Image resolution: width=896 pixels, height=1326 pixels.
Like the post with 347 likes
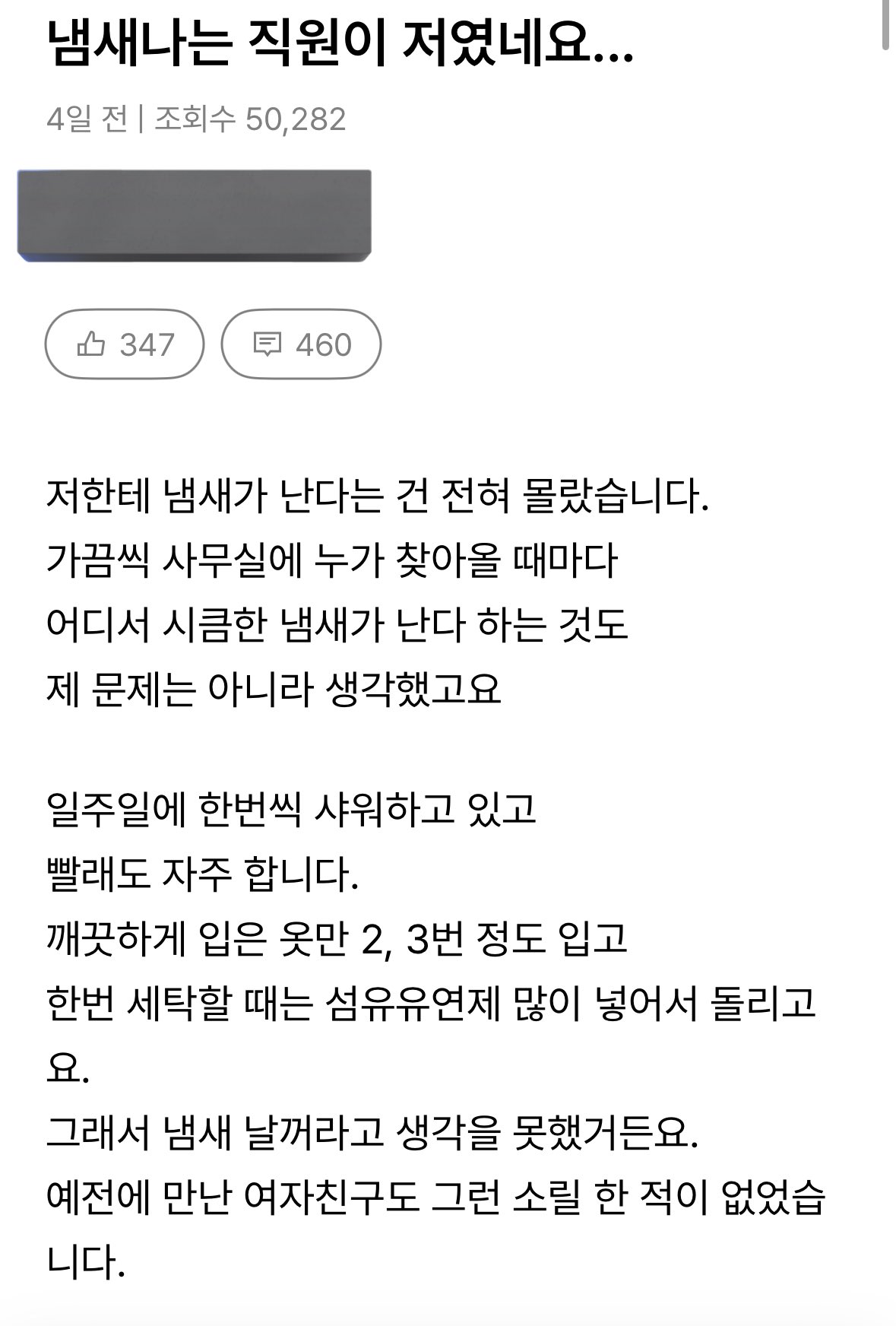[x=125, y=344]
